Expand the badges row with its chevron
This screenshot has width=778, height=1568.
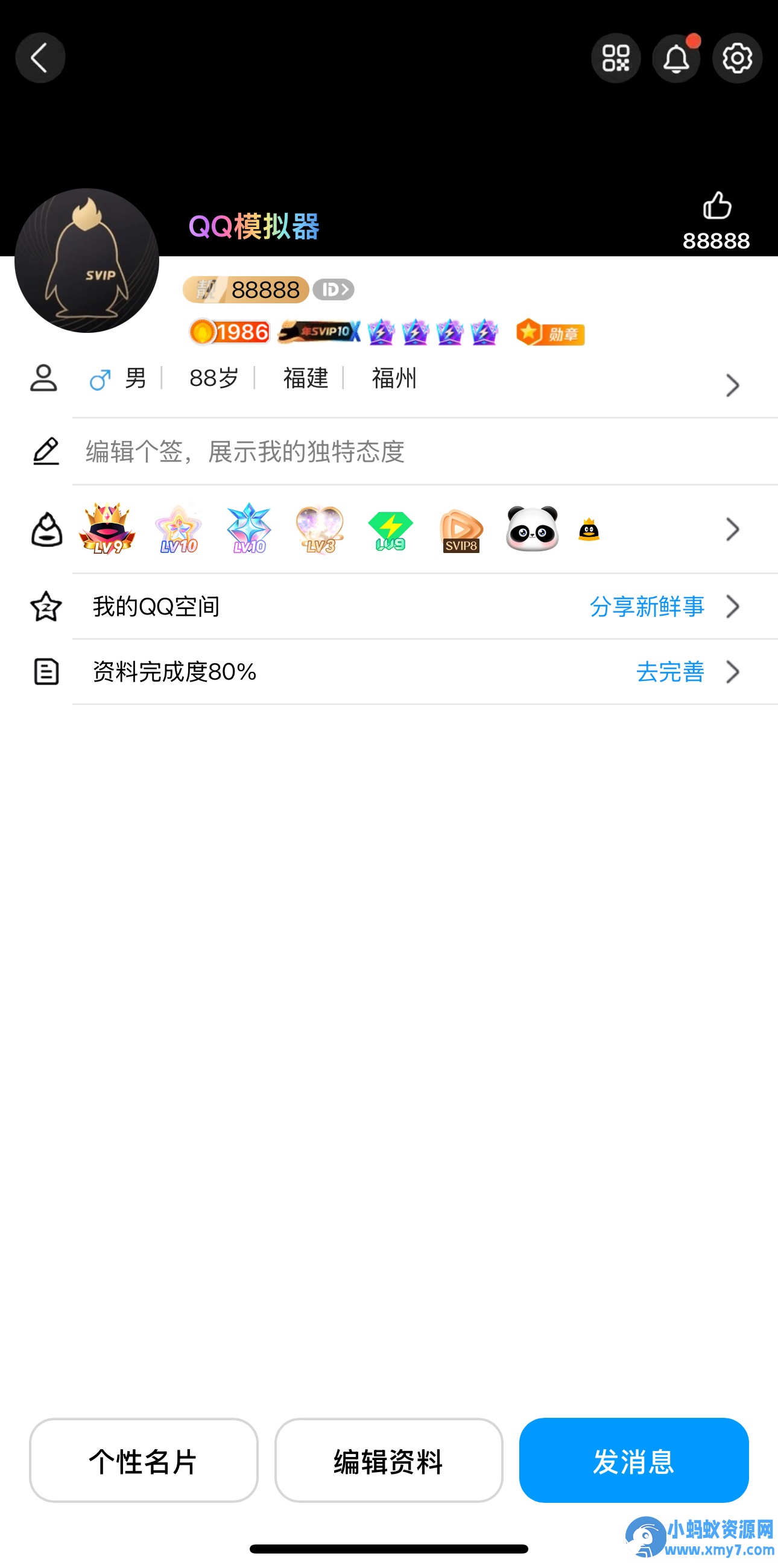pyautogui.click(x=732, y=530)
